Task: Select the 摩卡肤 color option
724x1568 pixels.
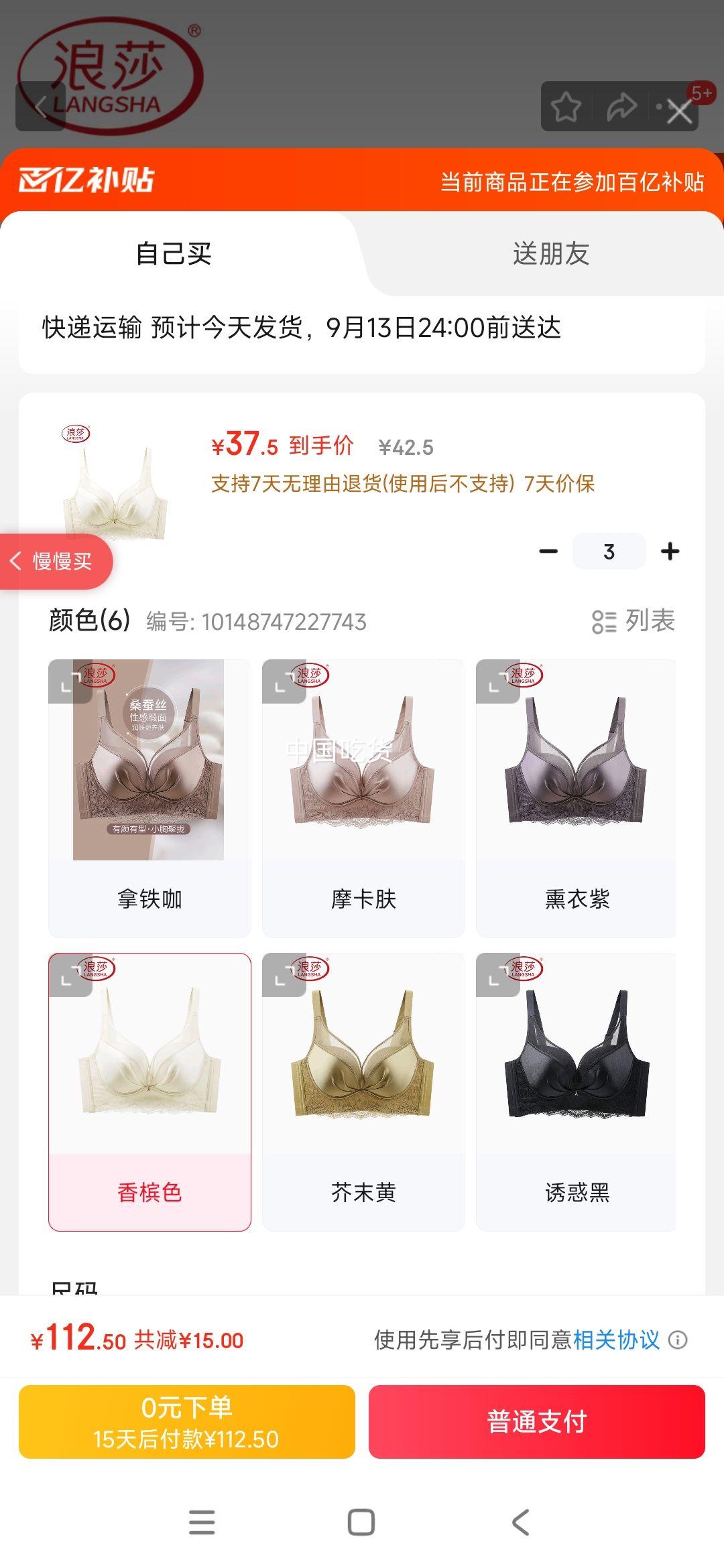Action: [362, 791]
